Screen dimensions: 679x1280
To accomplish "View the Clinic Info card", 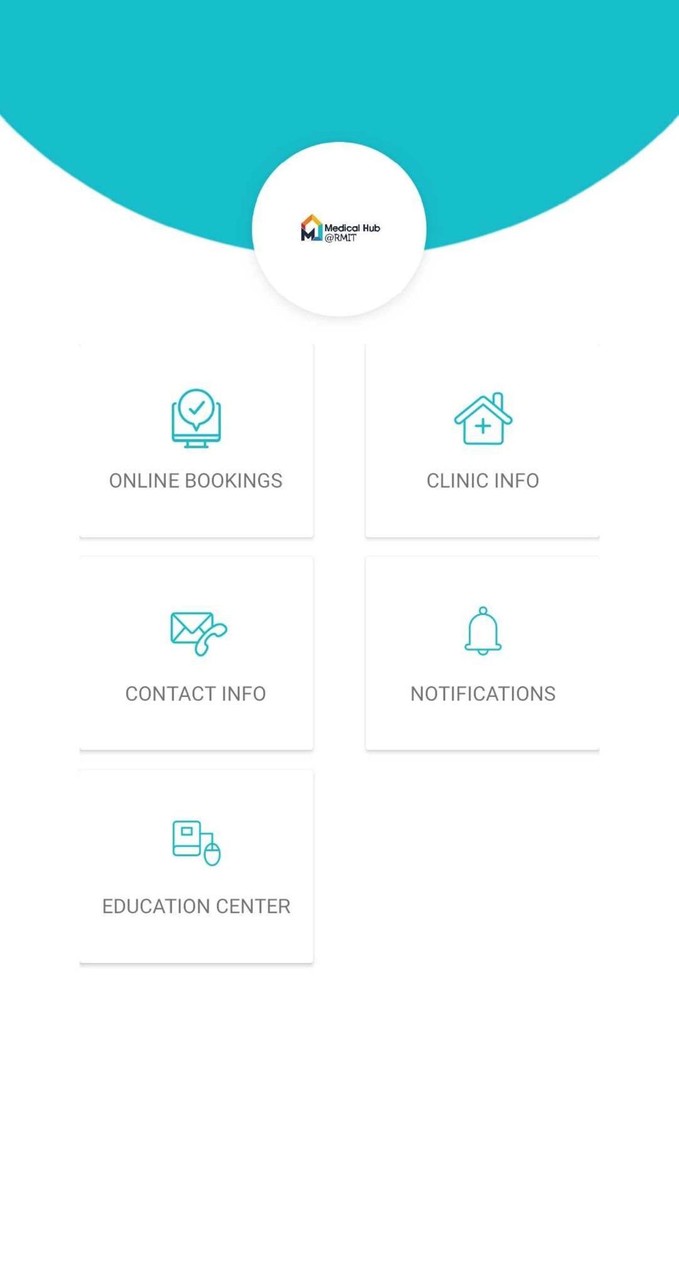I will click(482, 440).
